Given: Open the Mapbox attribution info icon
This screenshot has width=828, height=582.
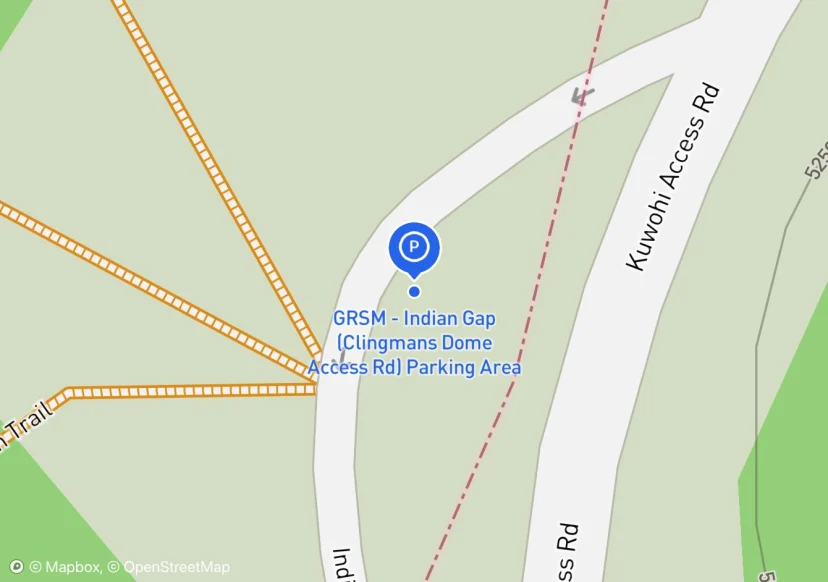Looking at the screenshot, I should [x=16, y=567].
